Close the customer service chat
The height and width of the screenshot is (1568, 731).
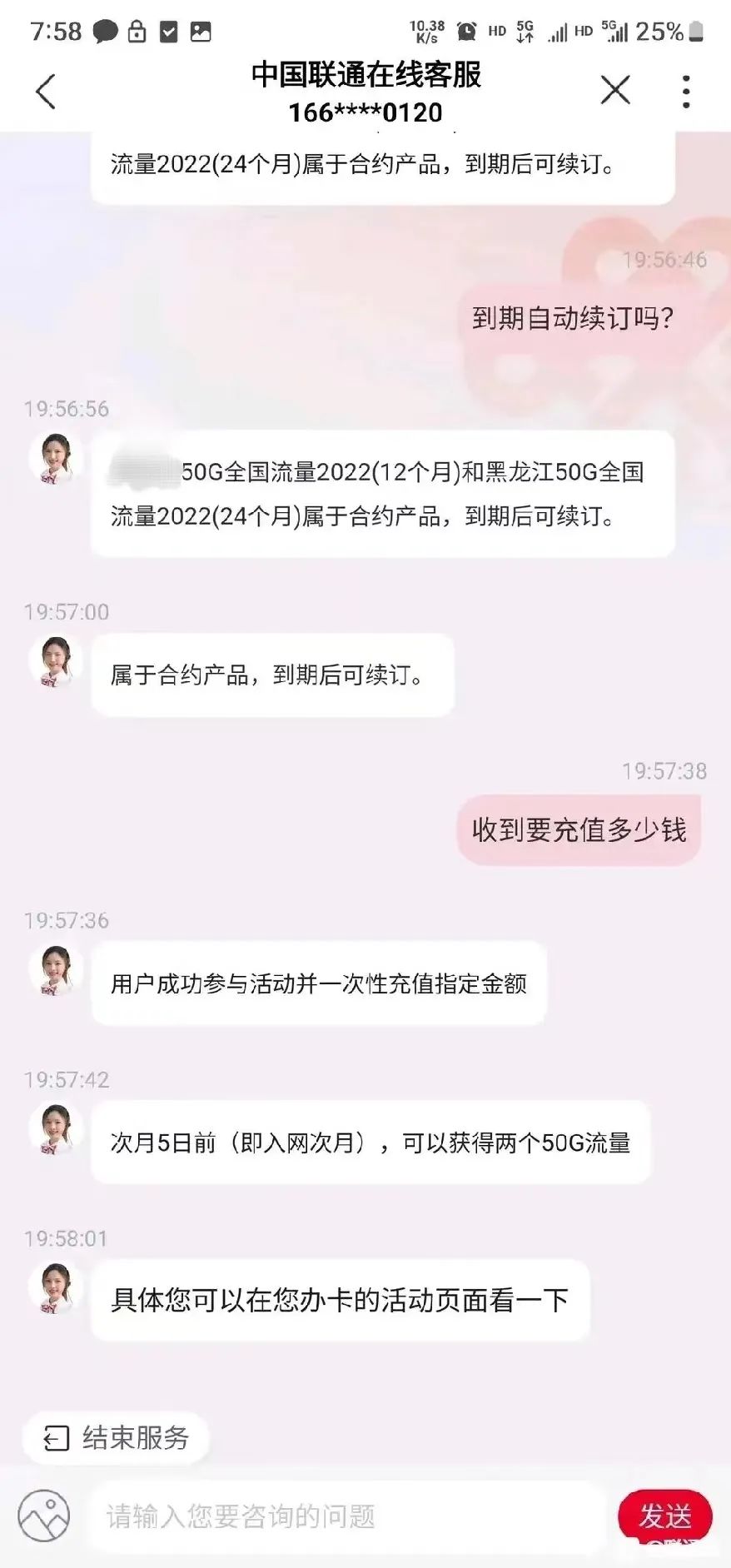tap(615, 90)
